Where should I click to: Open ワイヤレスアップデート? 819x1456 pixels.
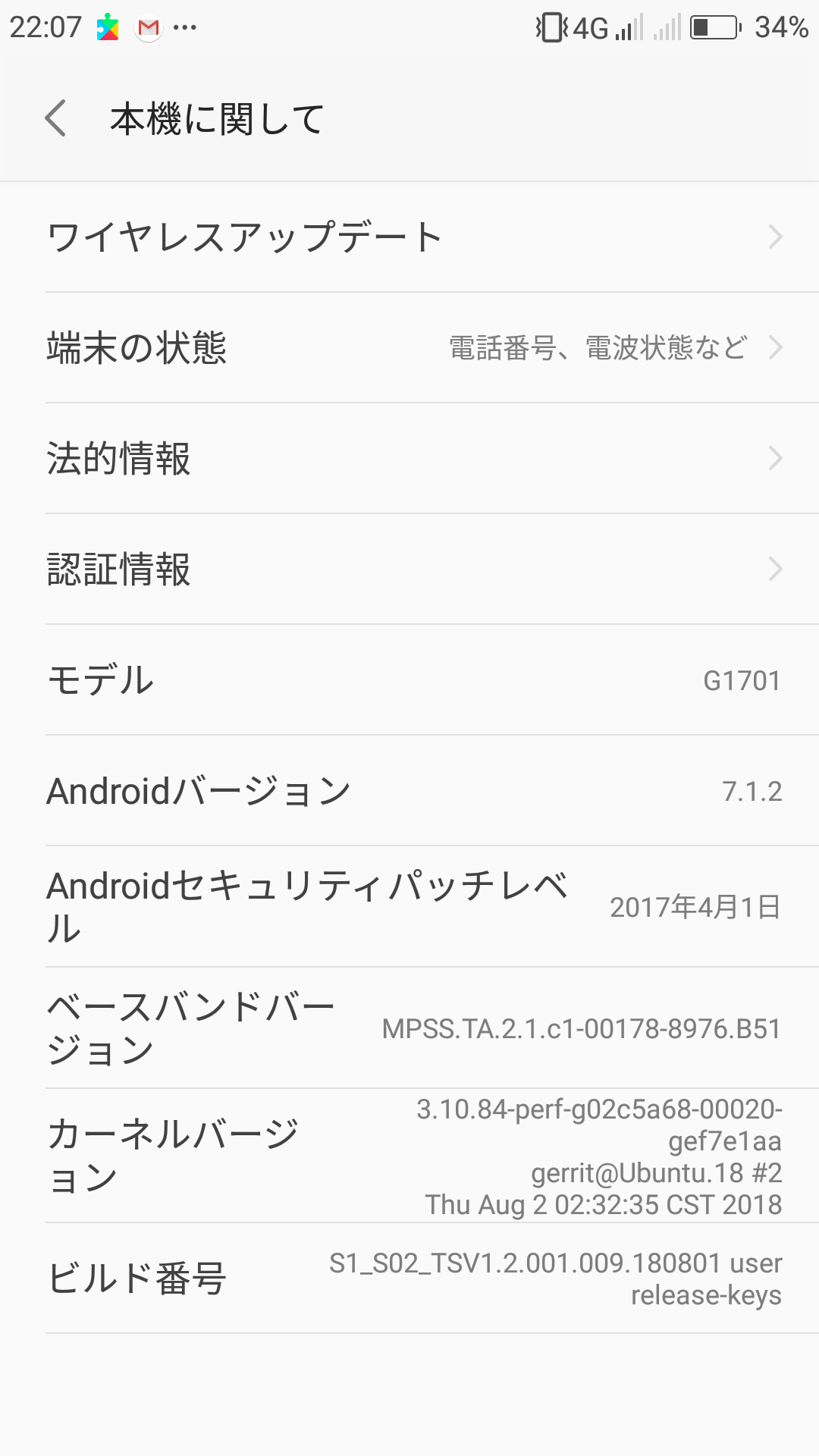(409, 237)
